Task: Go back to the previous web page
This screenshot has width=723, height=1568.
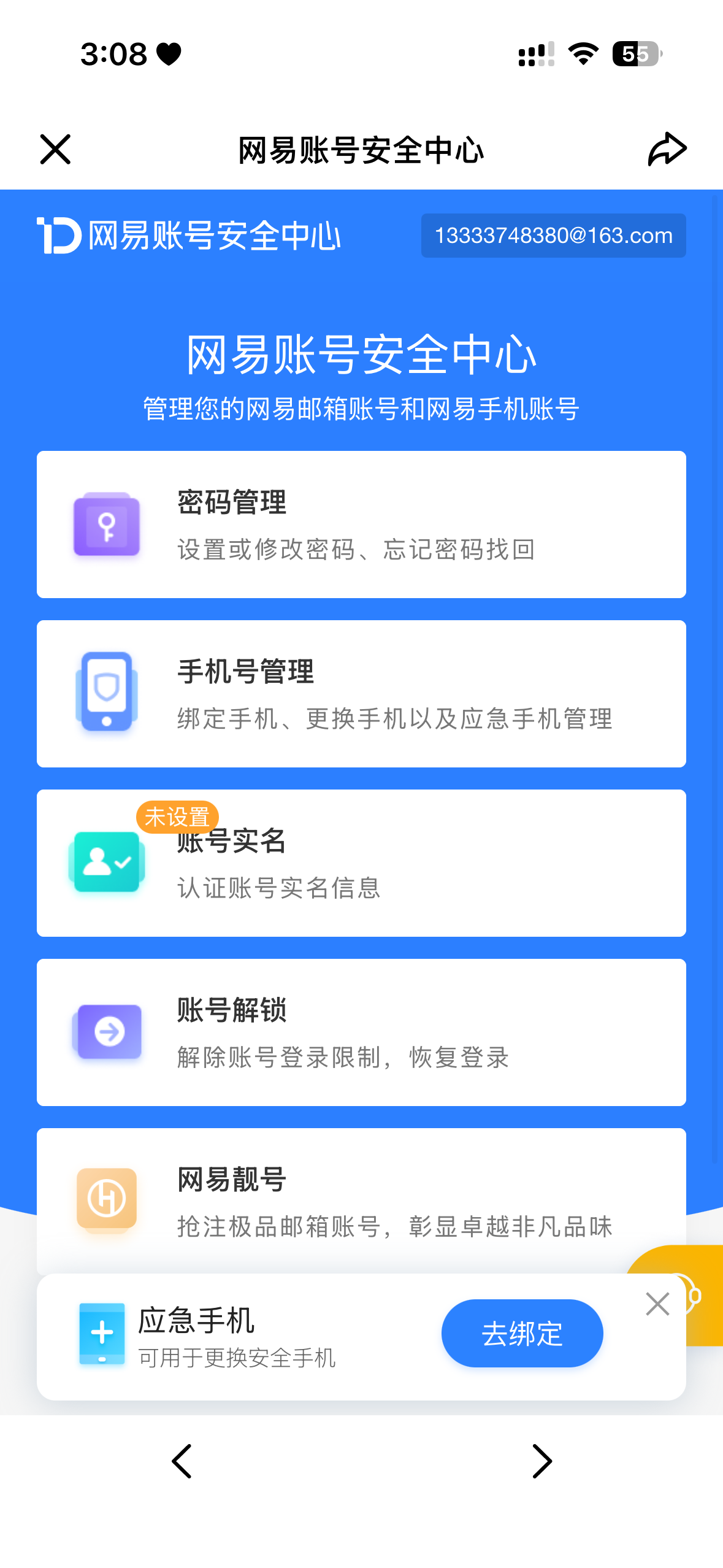Action: pos(182,1461)
